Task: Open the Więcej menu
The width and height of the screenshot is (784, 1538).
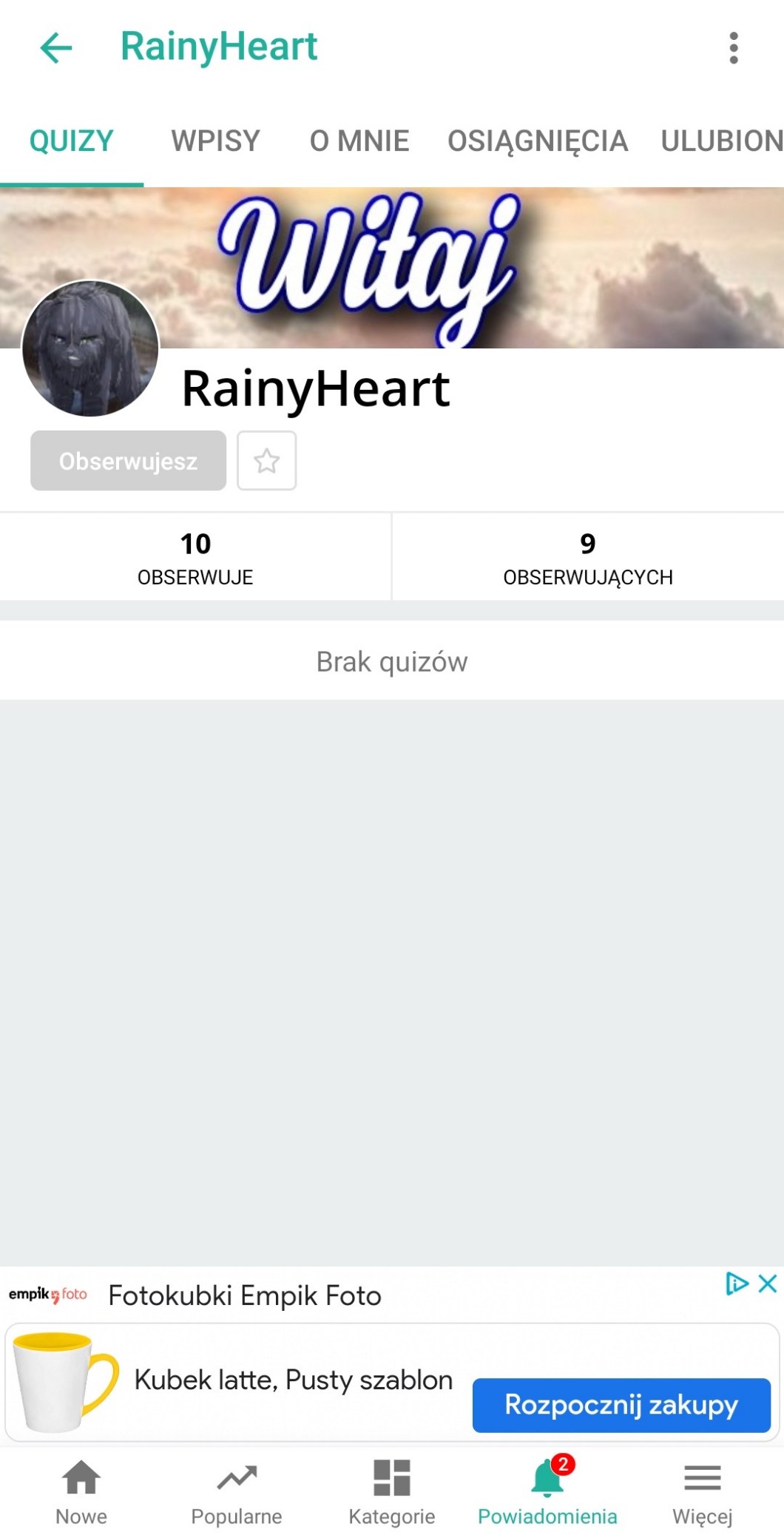Action: click(x=703, y=1492)
